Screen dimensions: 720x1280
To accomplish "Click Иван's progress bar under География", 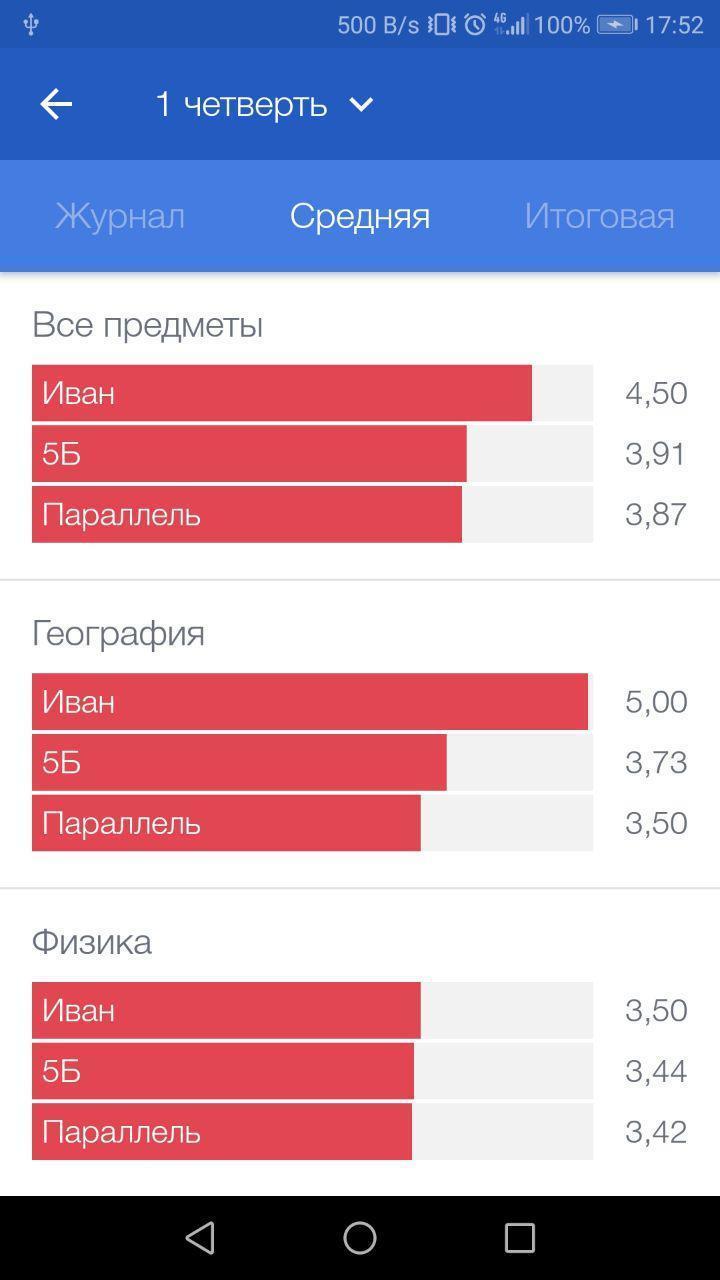I will (310, 701).
